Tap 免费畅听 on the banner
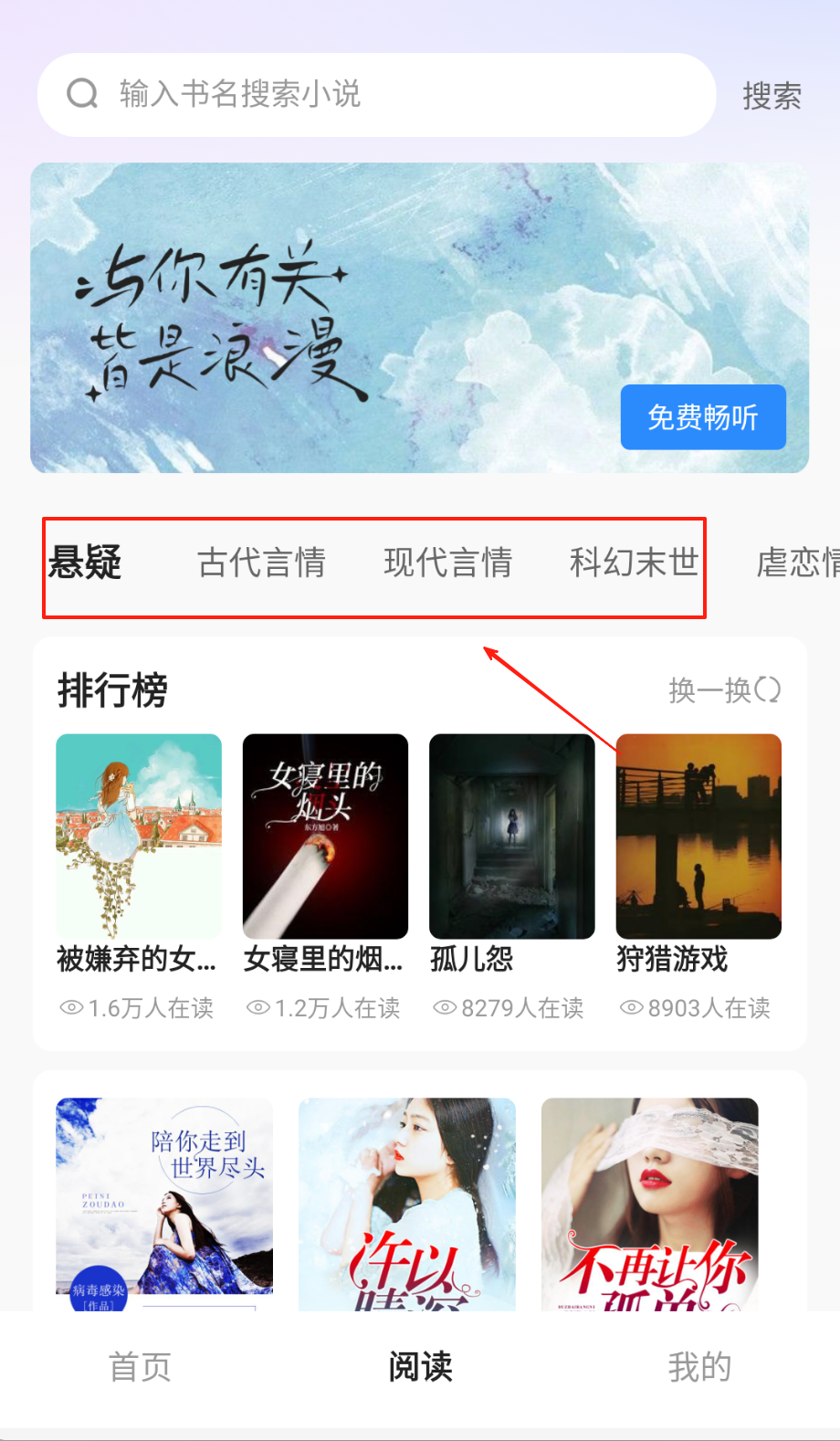The width and height of the screenshot is (840, 1441). click(702, 417)
